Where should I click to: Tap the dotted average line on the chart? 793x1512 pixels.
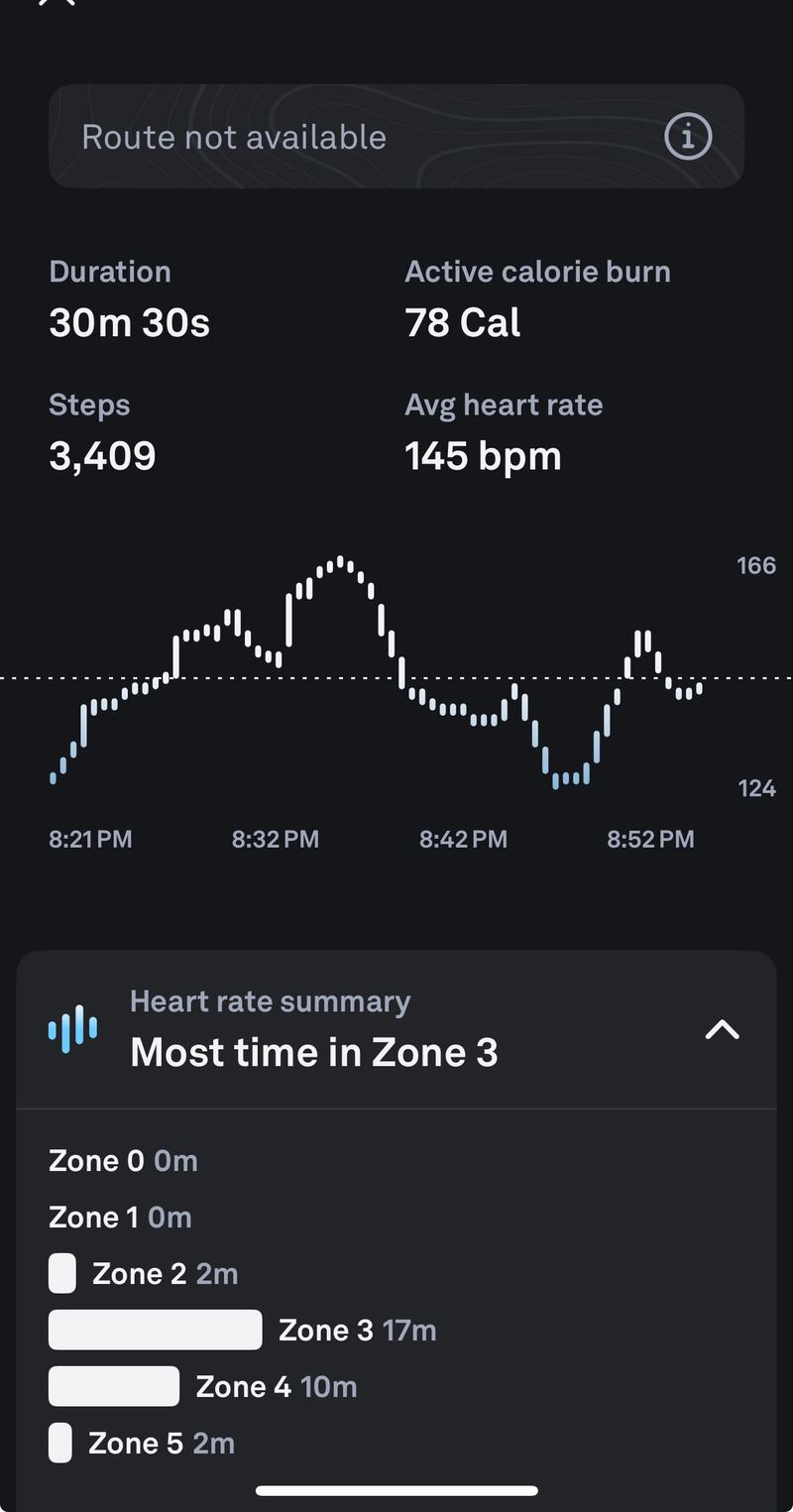pyautogui.click(x=396, y=677)
